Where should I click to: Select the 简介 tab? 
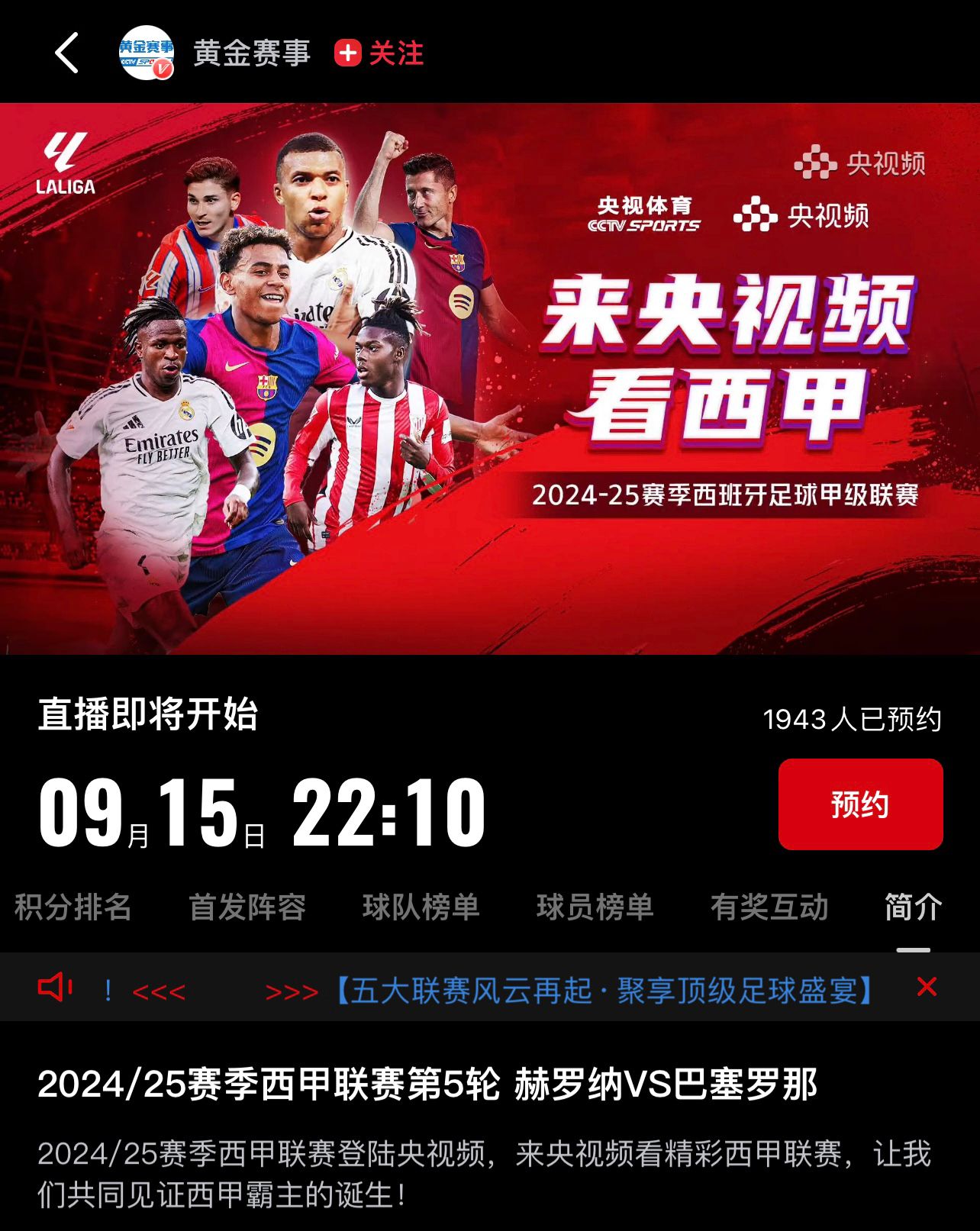pos(913,907)
